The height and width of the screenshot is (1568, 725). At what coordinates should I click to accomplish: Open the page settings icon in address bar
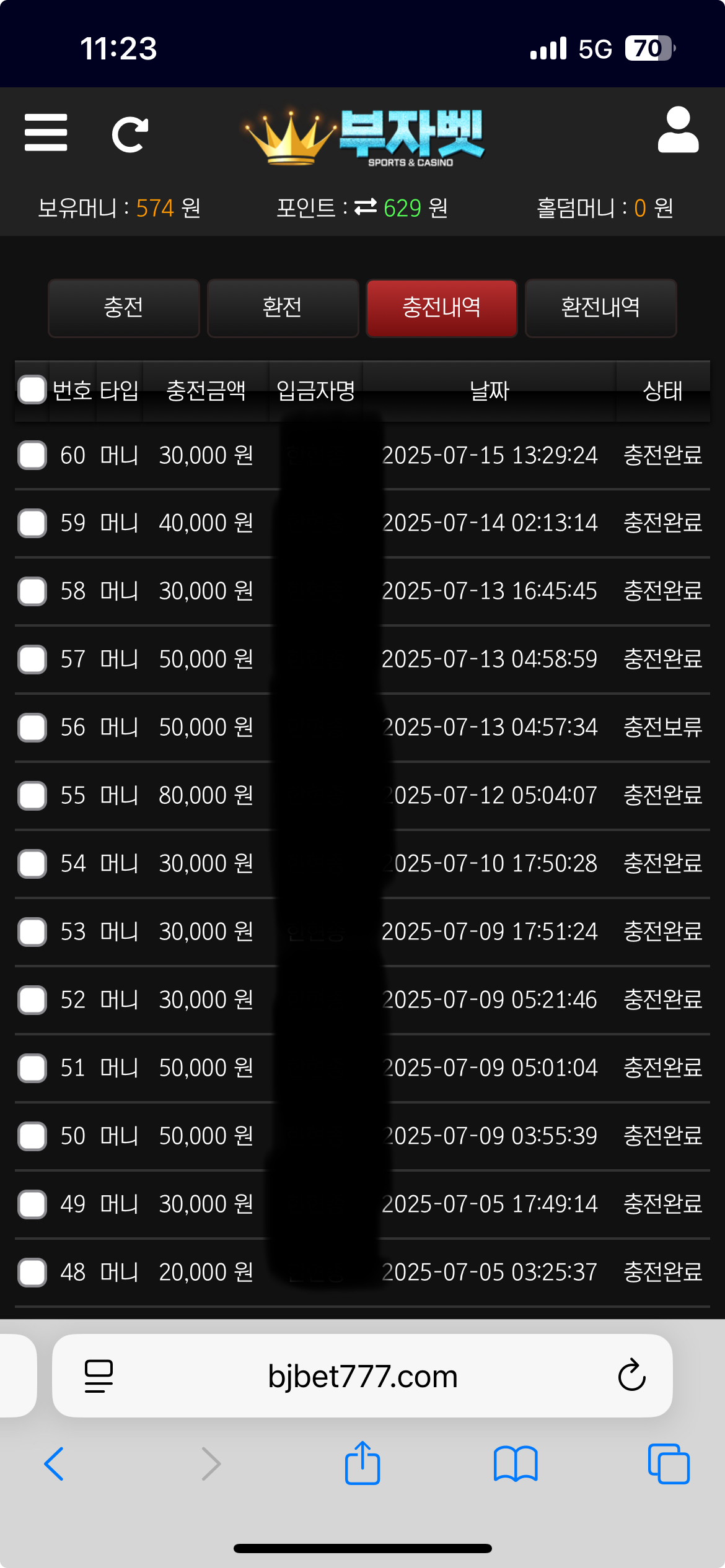tap(99, 1376)
